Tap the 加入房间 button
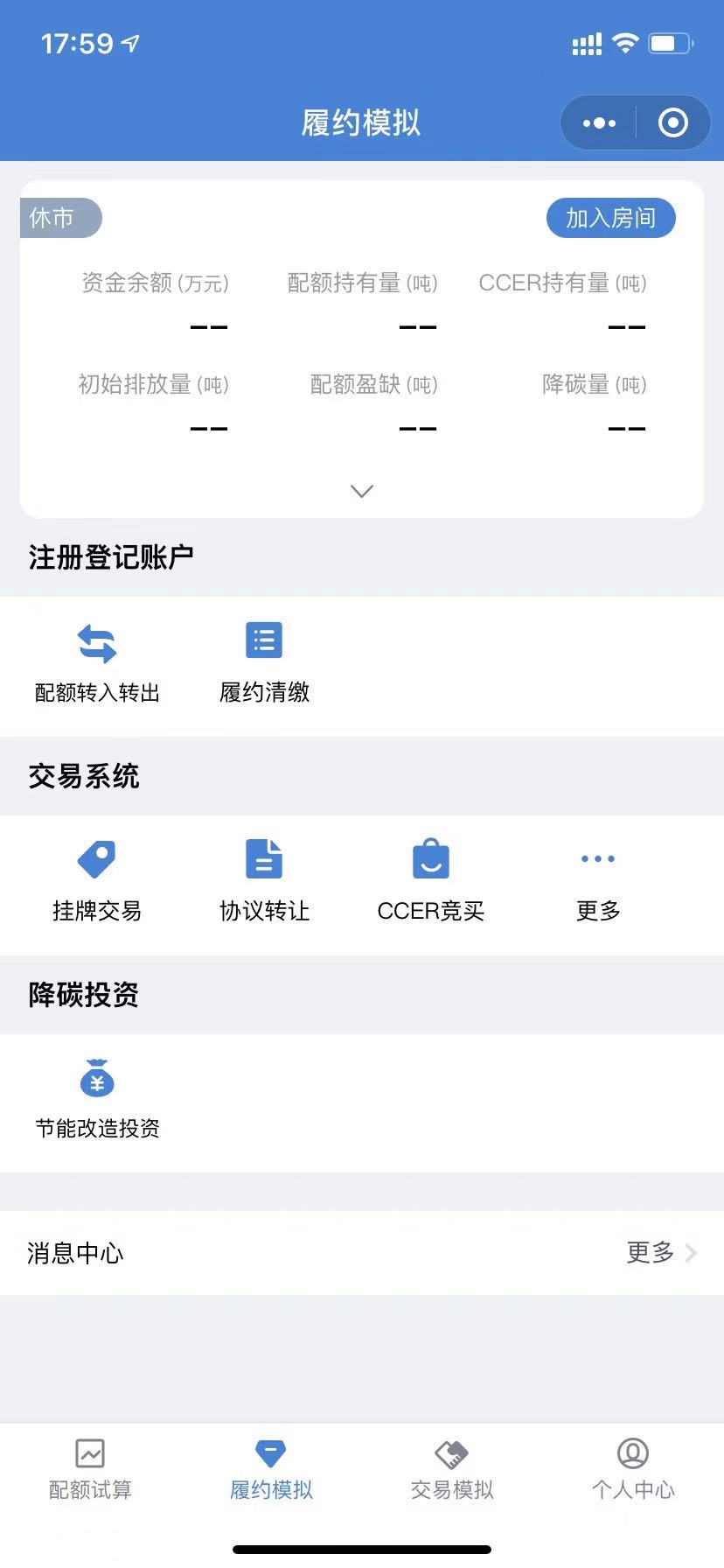This screenshot has width=724, height=1568. click(610, 218)
